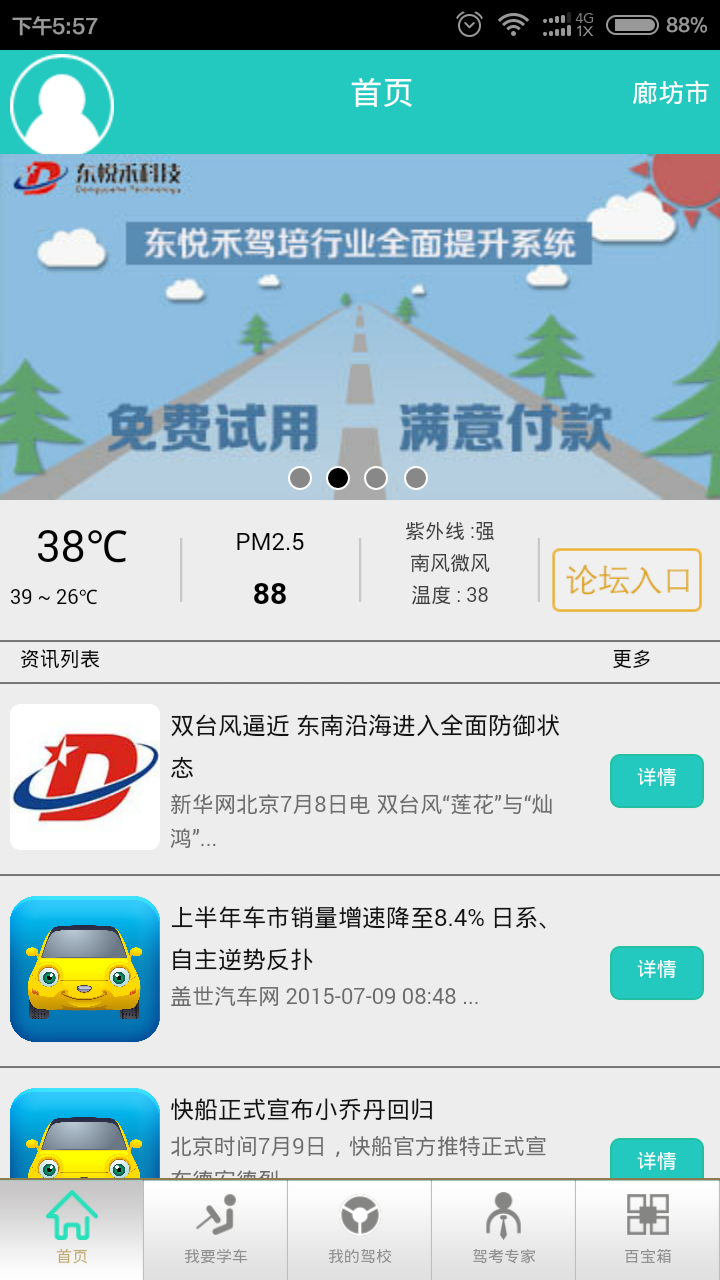Open 详情 for 快船正式宣布小乔丹回归 article

tap(656, 1160)
